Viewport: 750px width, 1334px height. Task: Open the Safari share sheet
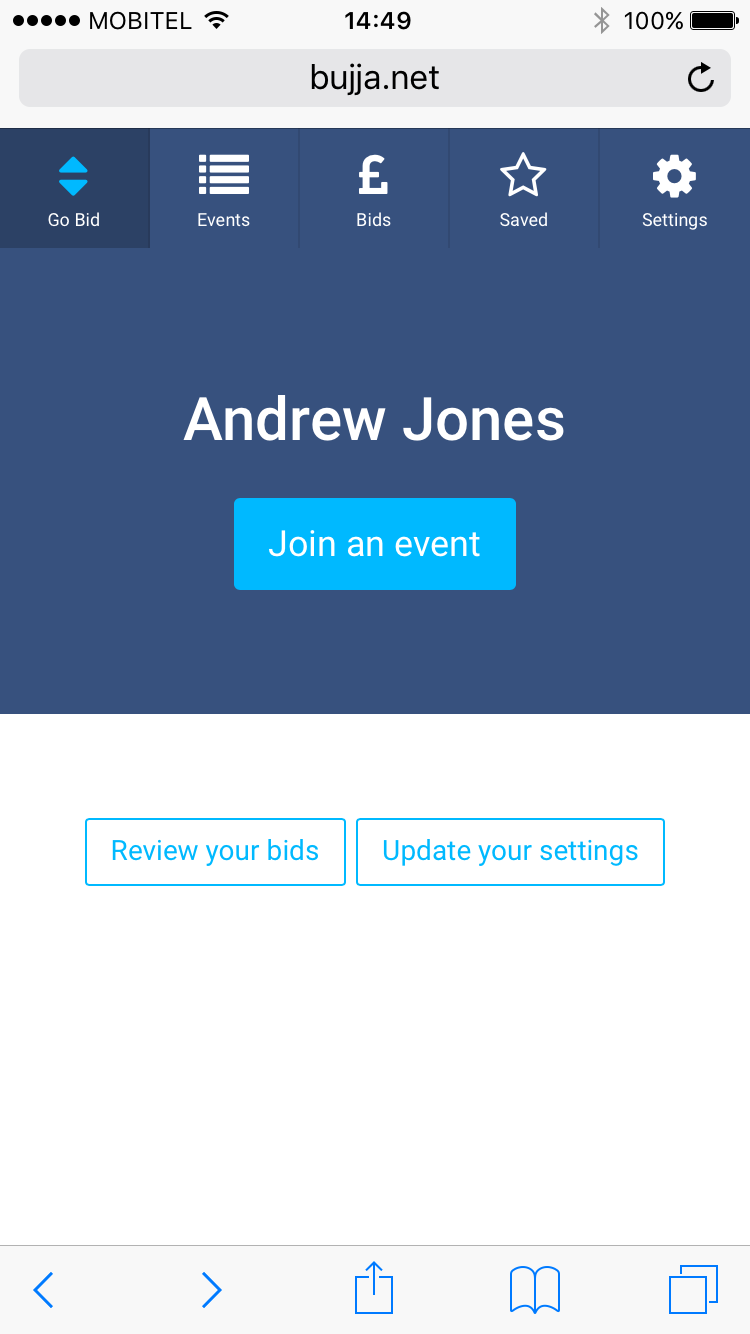374,1288
